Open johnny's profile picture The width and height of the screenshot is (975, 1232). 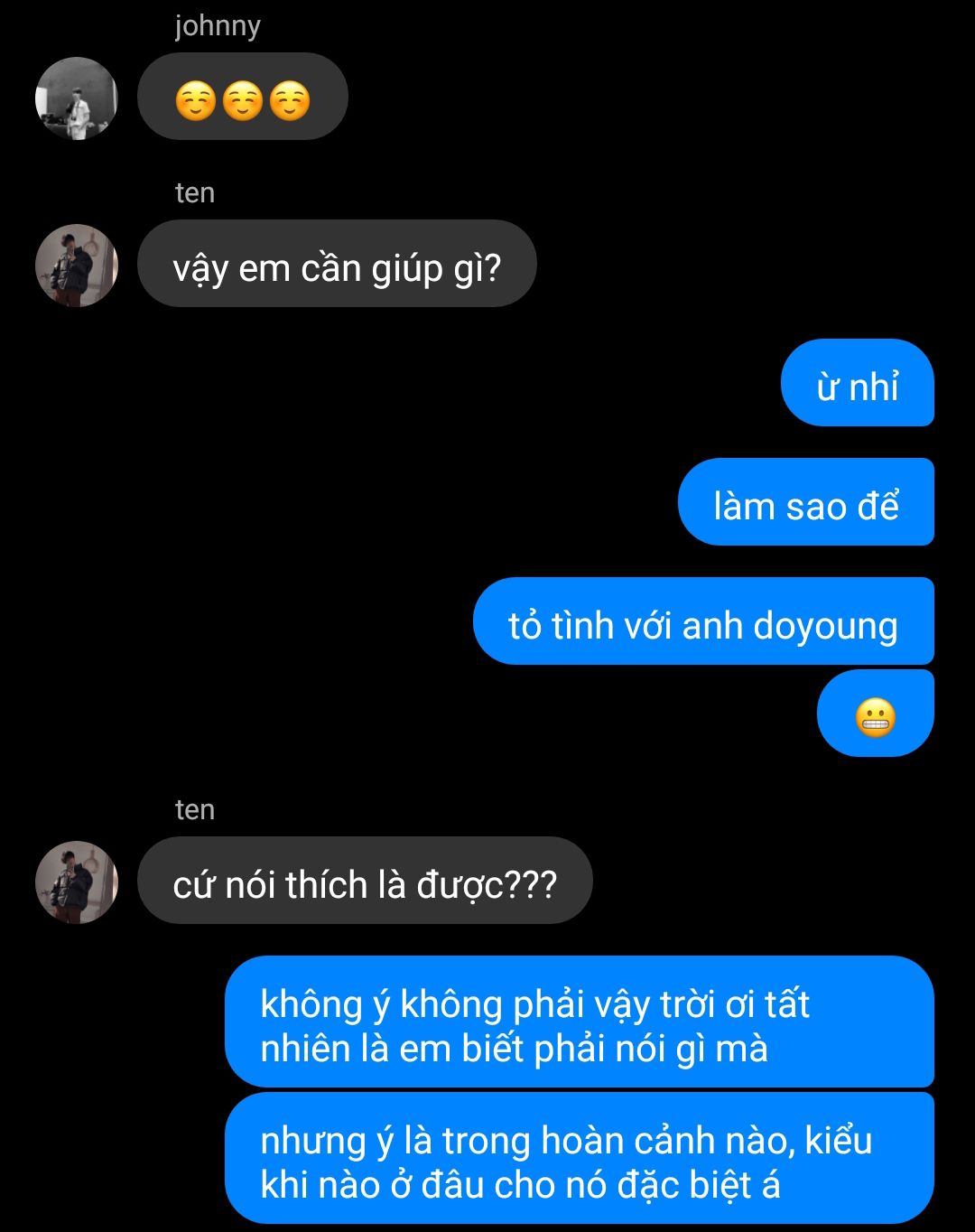tap(77, 98)
